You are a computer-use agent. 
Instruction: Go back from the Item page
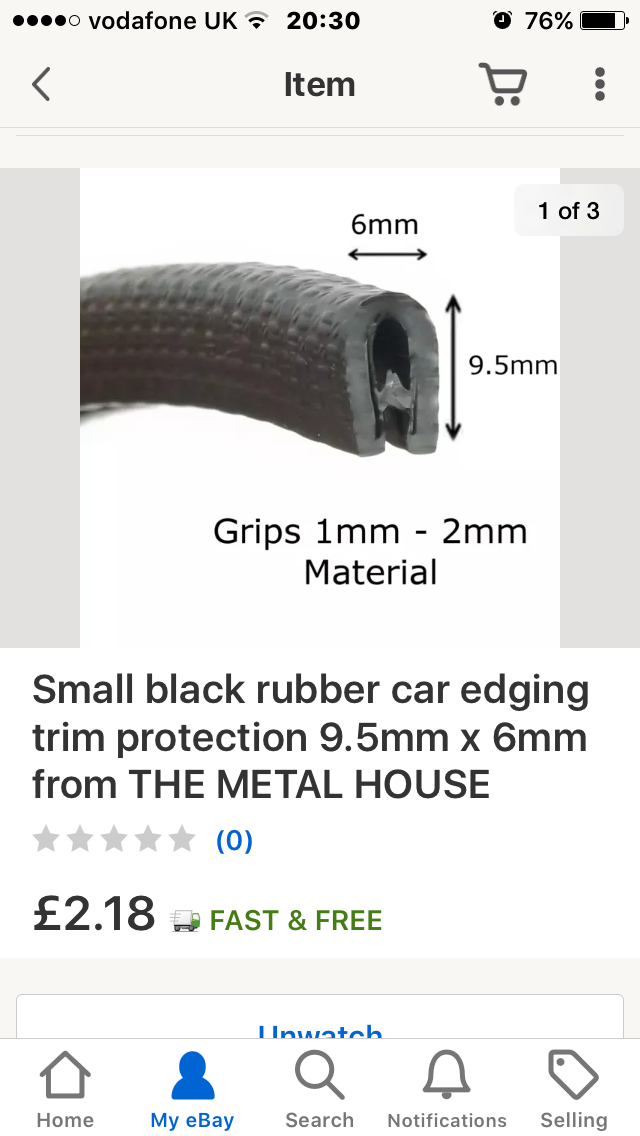click(41, 84)
